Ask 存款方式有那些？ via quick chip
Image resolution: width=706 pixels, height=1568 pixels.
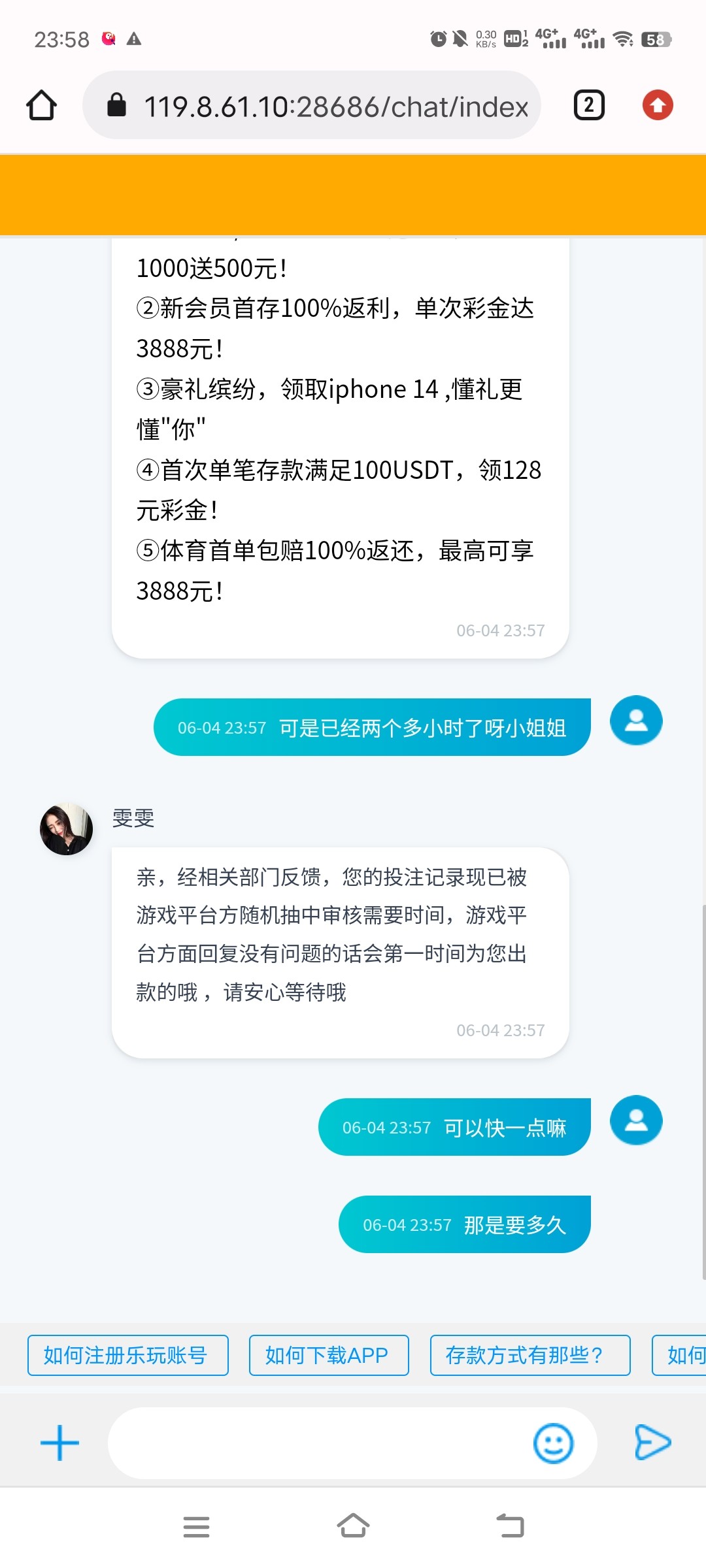[x=529, y=1355]
